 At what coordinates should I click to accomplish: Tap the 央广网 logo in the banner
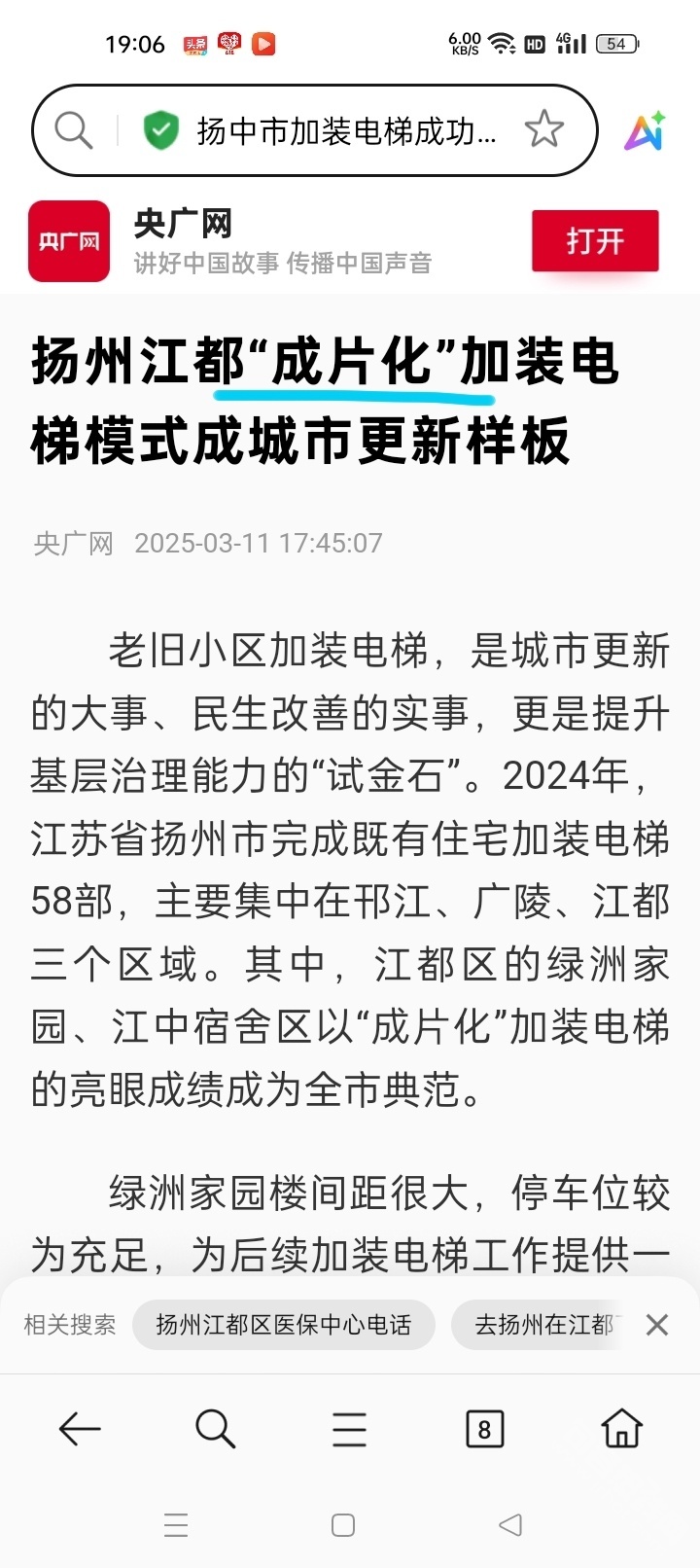click(69, 241)
